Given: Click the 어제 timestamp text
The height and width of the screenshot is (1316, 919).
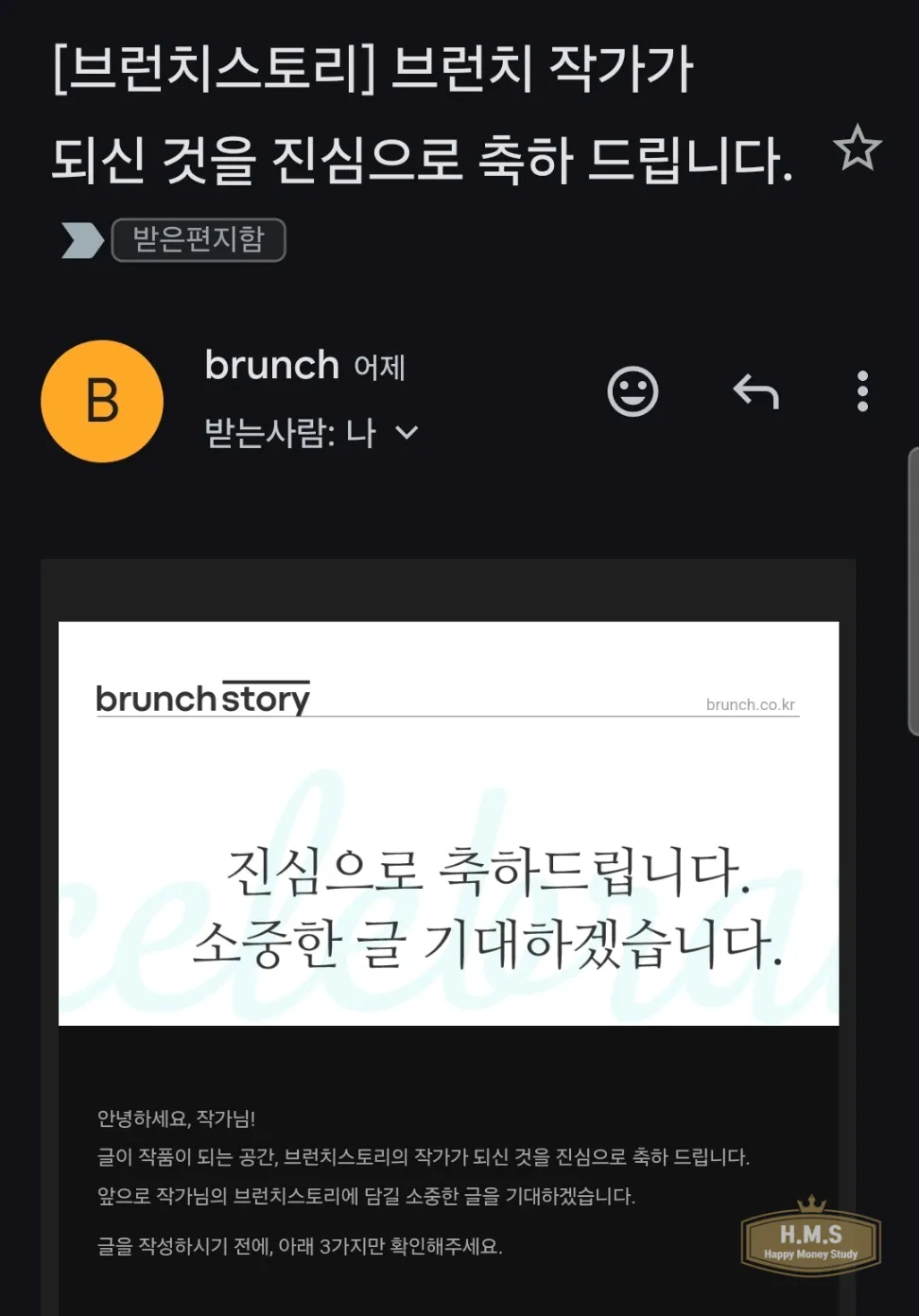Looking at the screenshot, I should [381, 368].
